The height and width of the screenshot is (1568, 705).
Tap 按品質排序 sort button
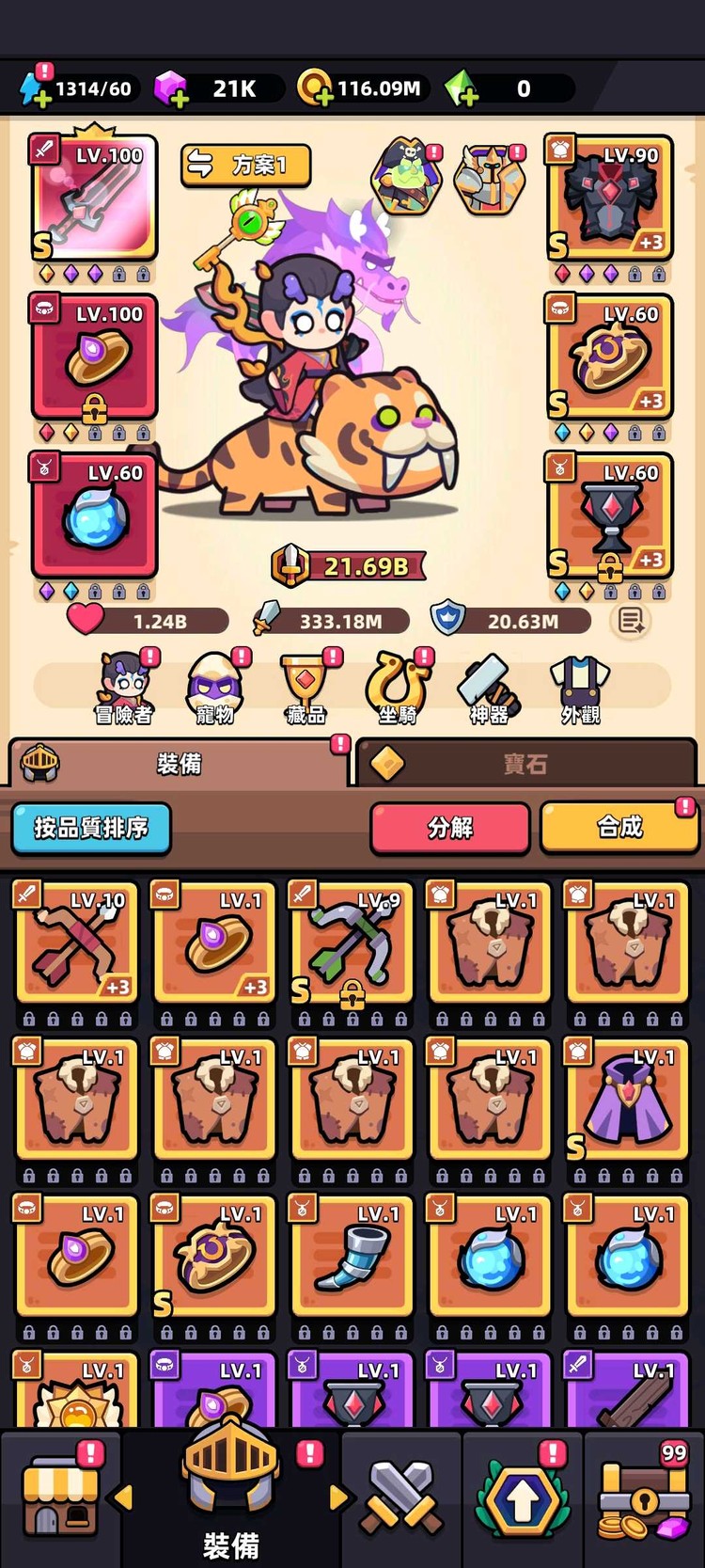[91, 828]
